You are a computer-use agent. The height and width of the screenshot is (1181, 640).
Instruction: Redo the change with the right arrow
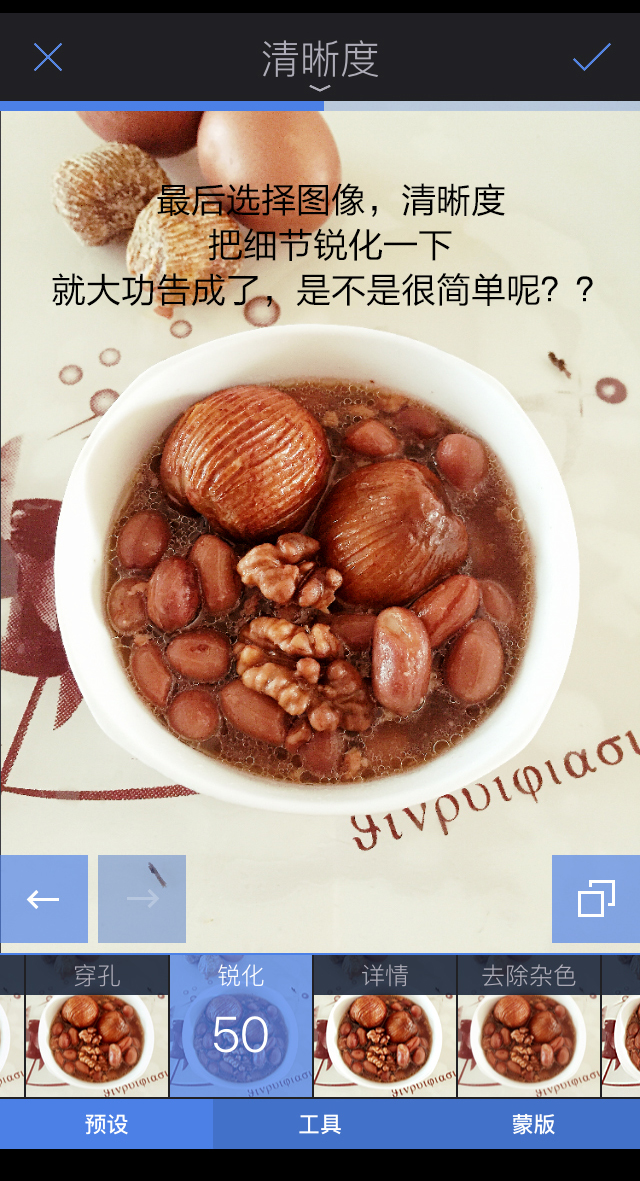142,898
